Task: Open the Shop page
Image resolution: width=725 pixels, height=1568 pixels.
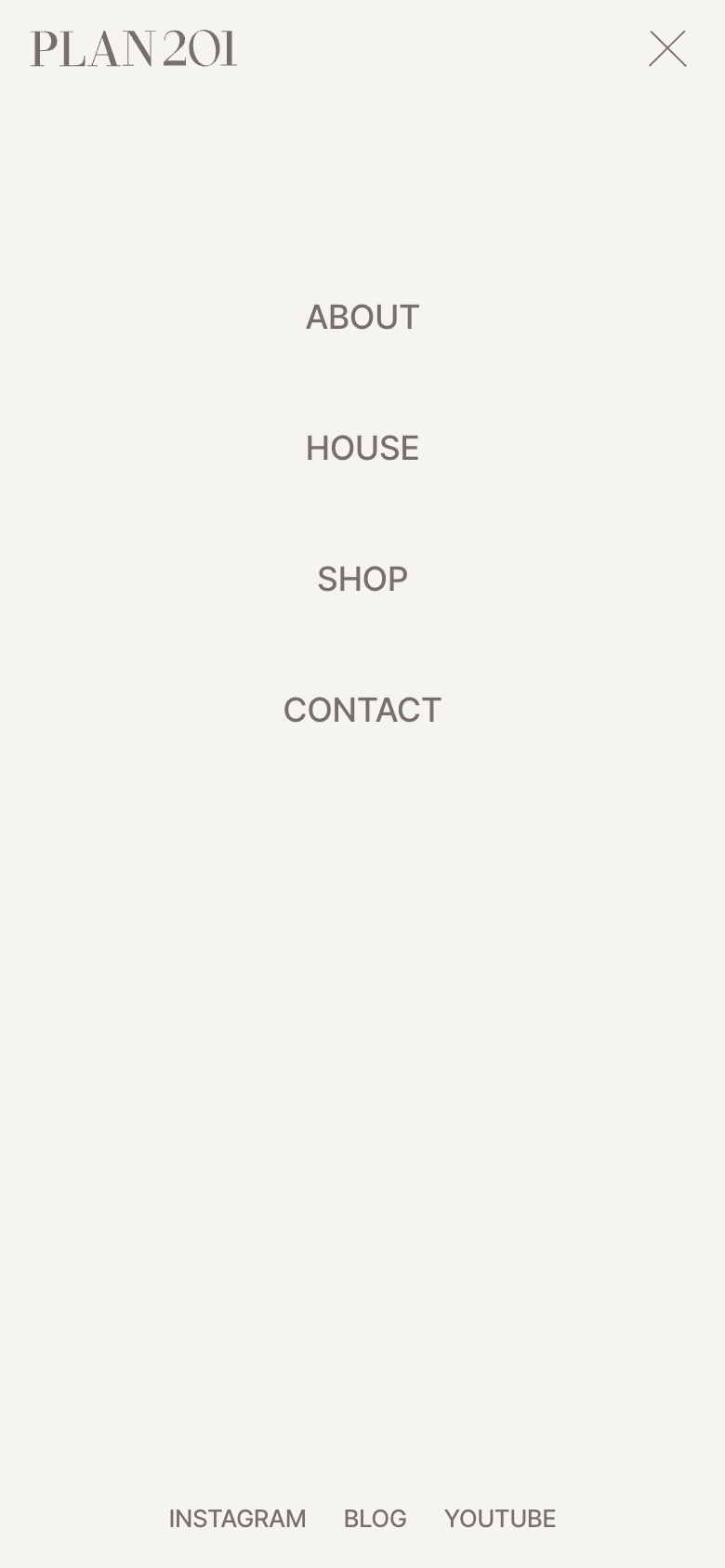Action: (x=362, y=580)
